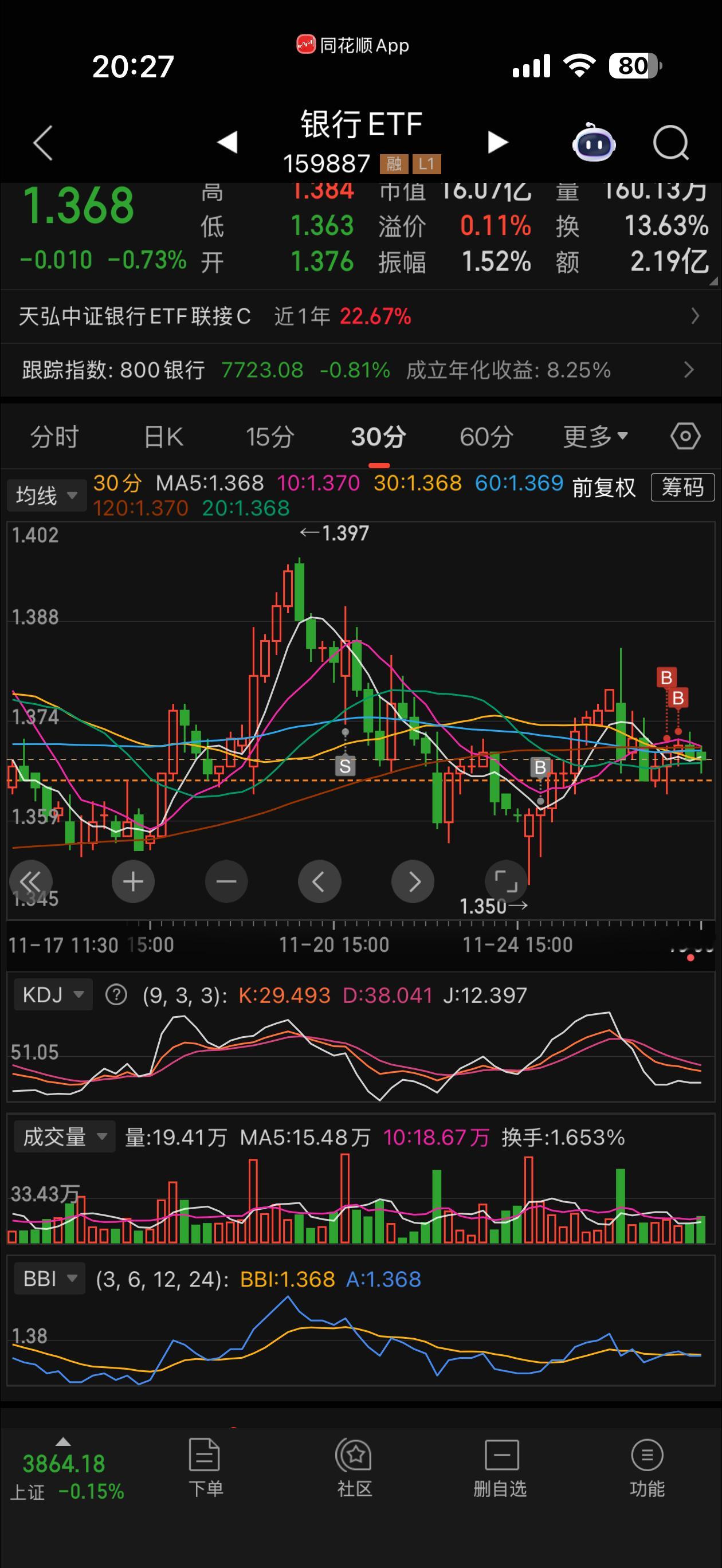Open chart settings via the gear icon
722x1568 pixels.
(x=685, y=436)
